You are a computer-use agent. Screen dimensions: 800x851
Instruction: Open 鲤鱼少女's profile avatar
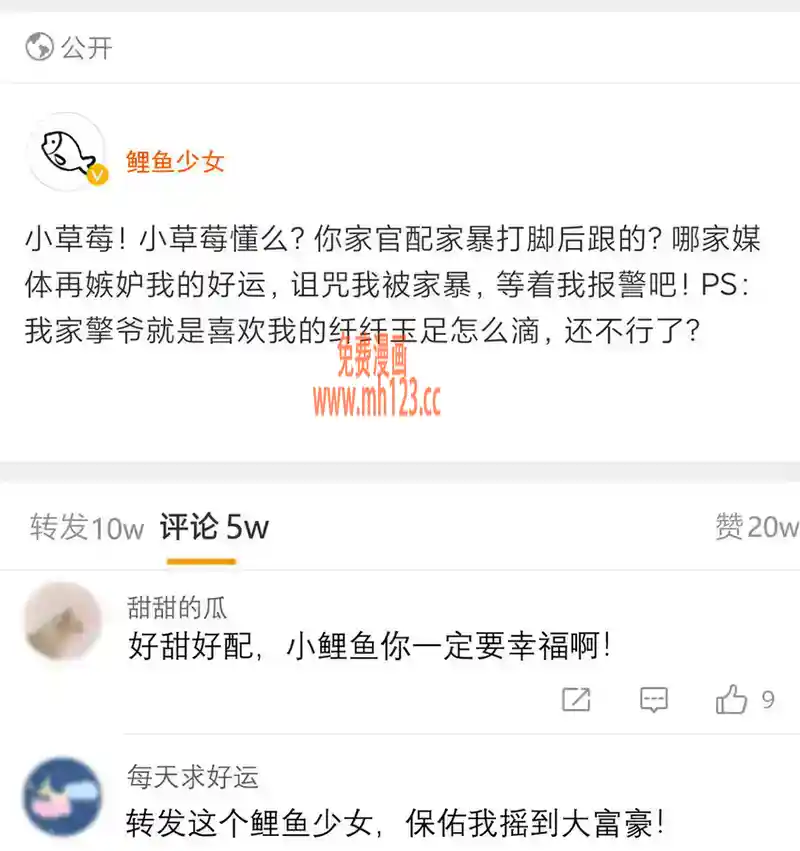(66, 152)
